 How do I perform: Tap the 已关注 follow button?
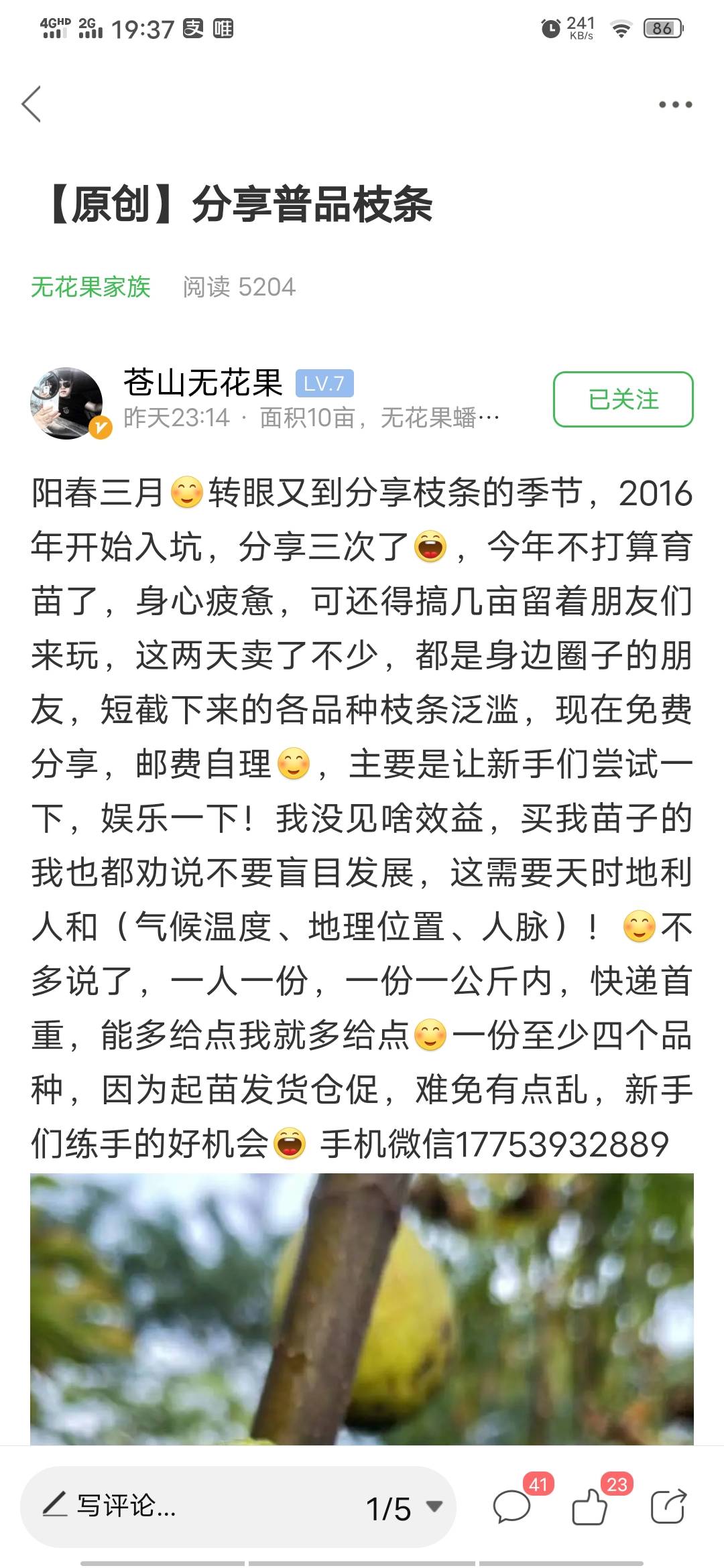(x=623, y=399)
